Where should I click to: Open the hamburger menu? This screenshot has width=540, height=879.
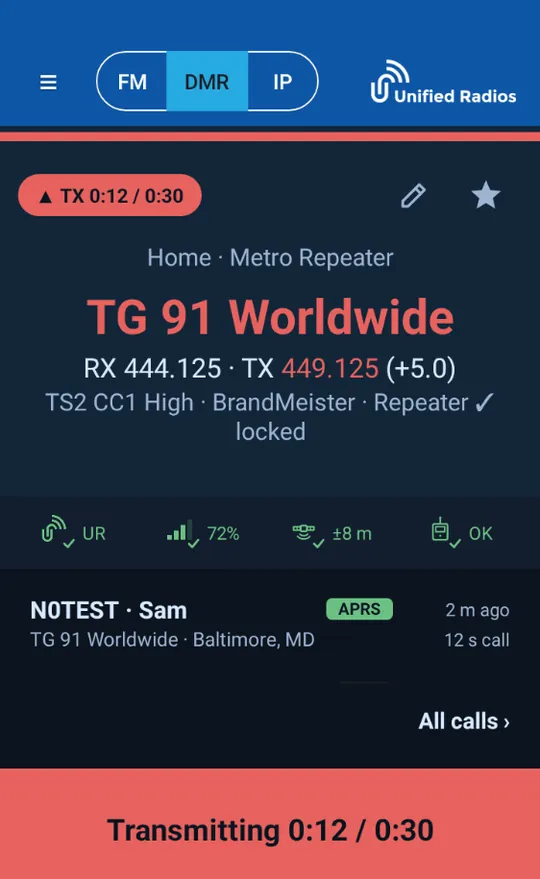[x=48, y=82]
